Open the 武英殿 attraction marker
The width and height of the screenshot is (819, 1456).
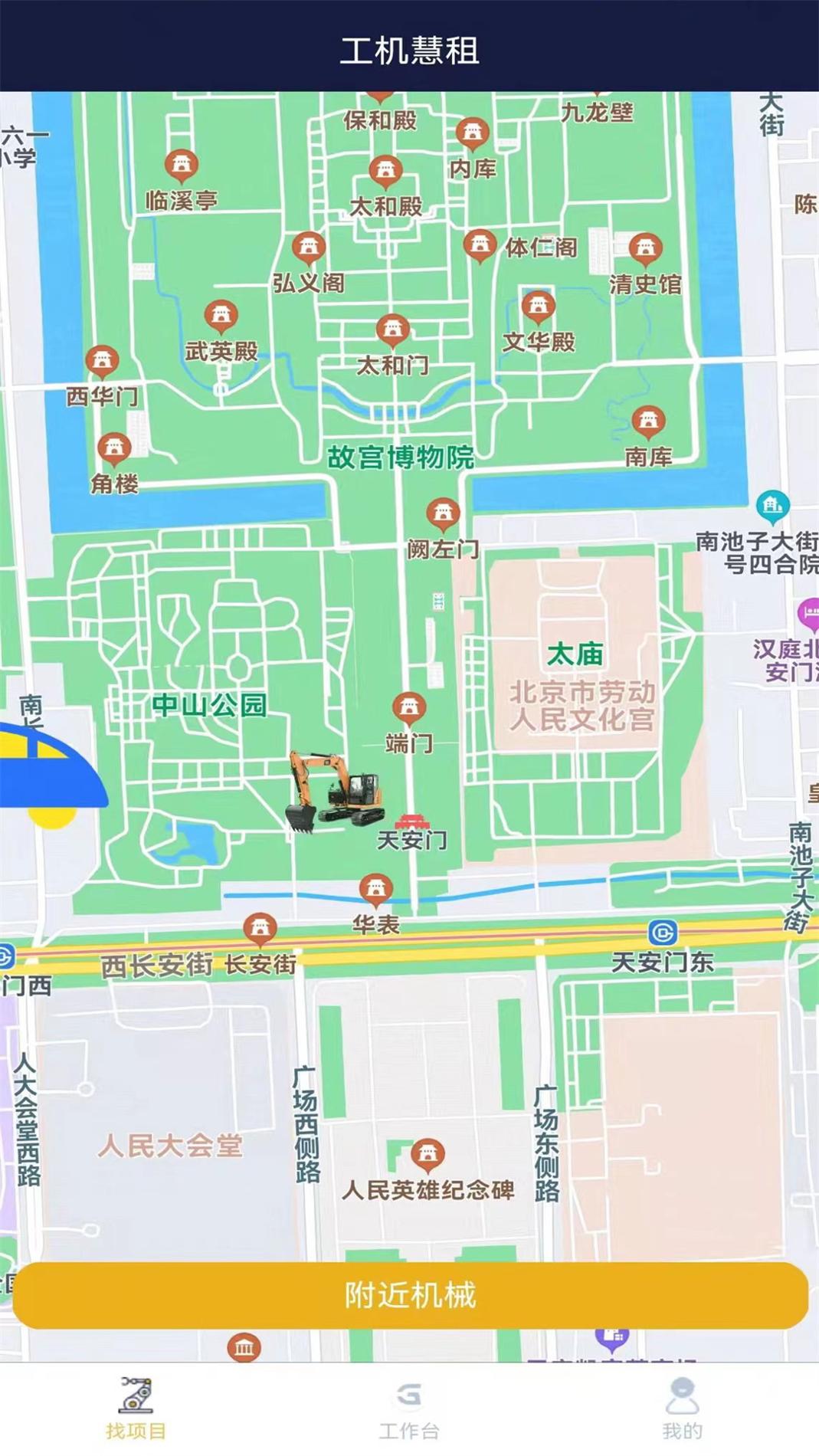(x=221, y=315)
